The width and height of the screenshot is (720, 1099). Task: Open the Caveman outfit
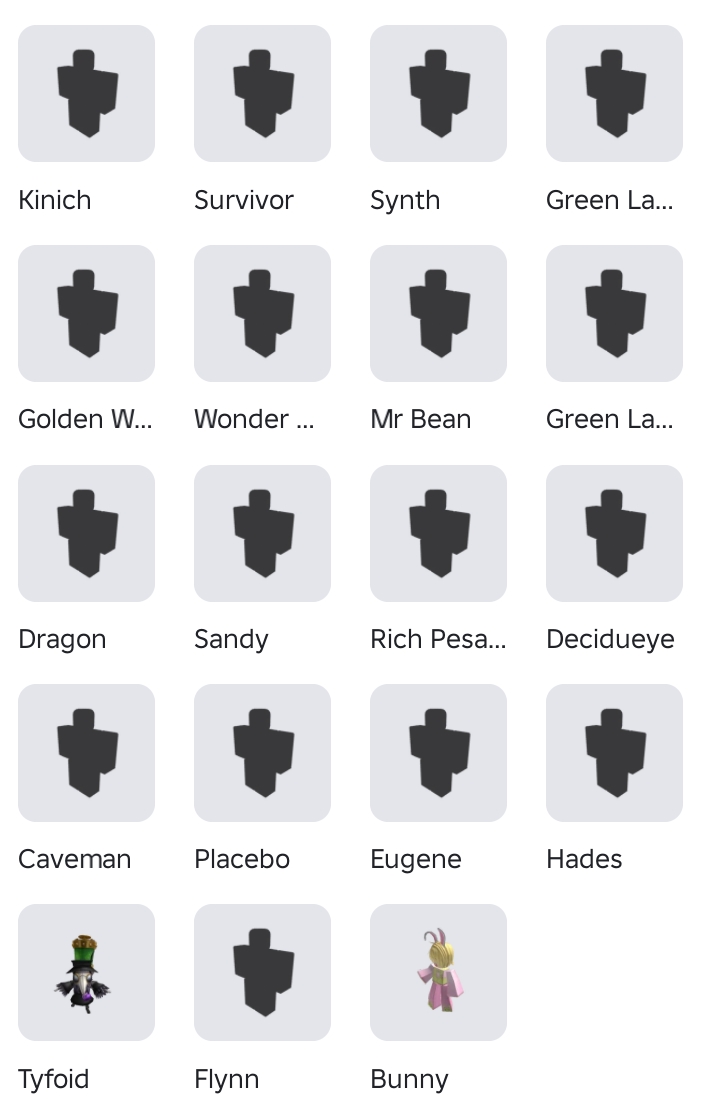tap(86, 753)
